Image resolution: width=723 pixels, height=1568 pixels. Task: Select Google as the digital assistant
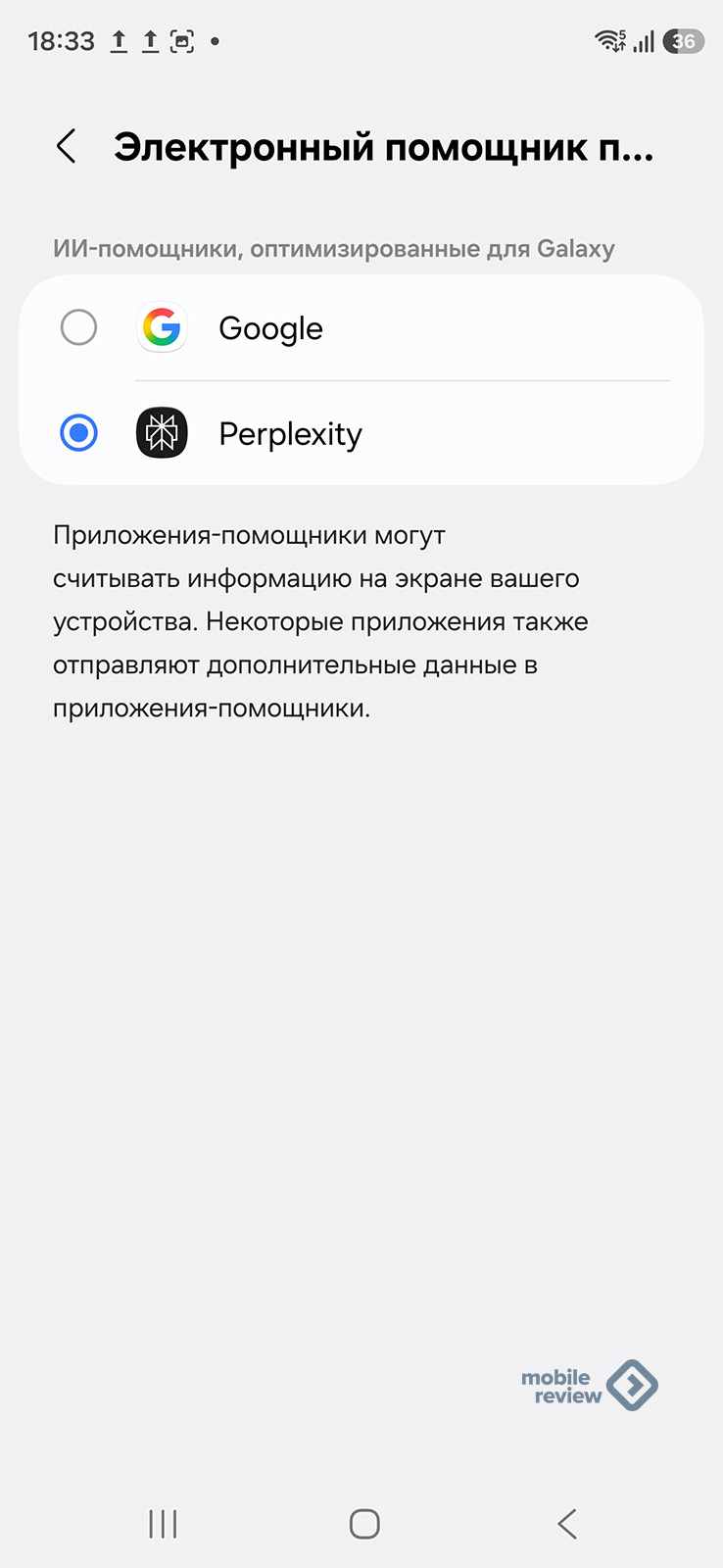coord(79,327)
